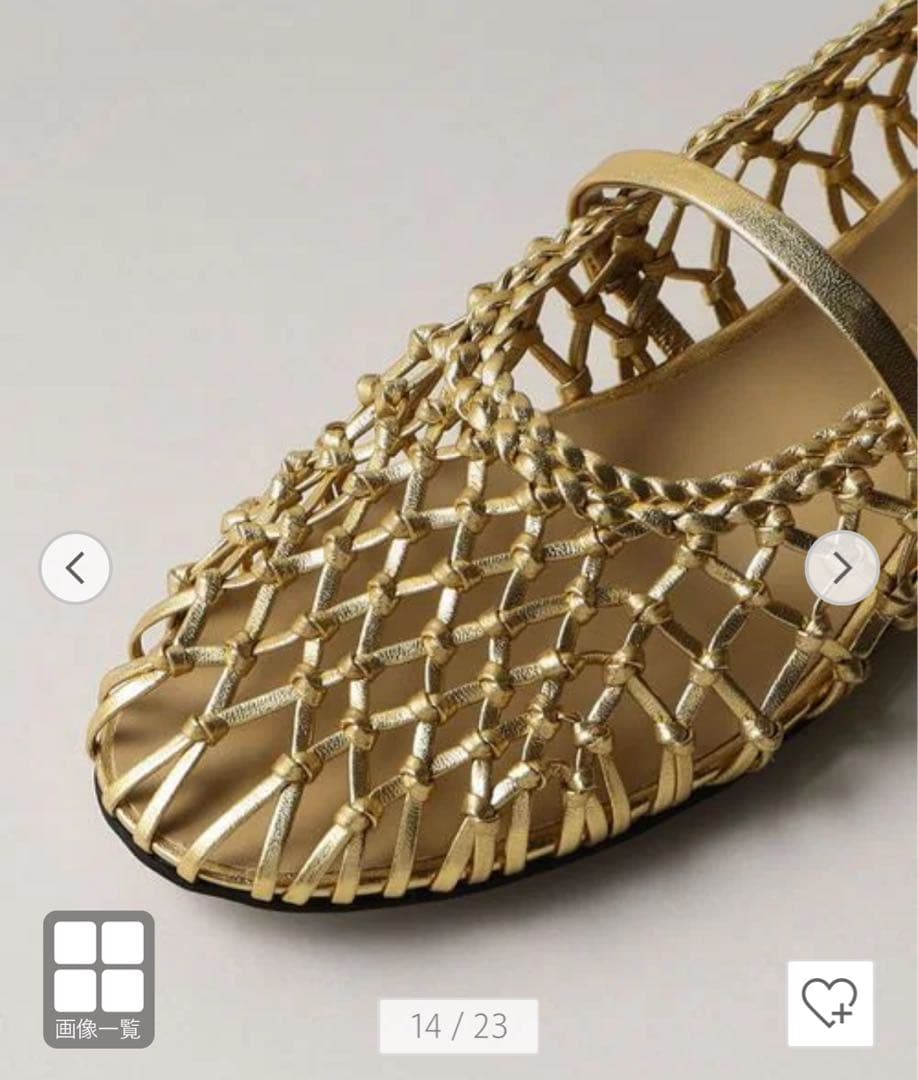
Task: Show the next product image
Action: [842, 568]
